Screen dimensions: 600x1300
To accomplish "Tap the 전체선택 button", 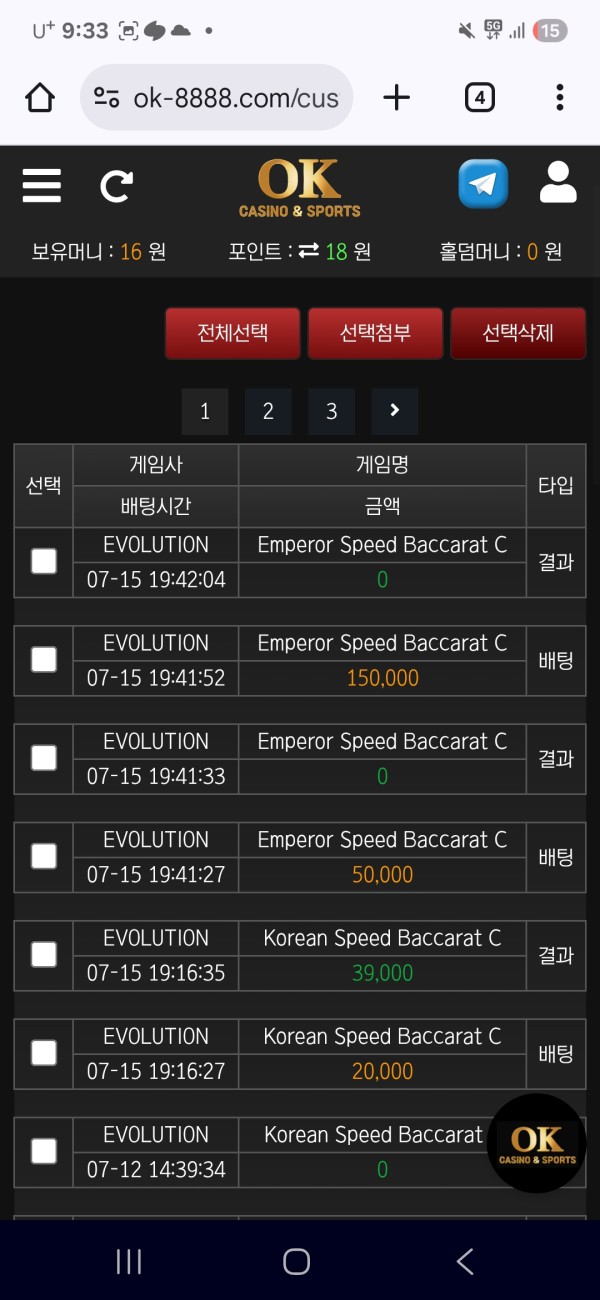I will tap(232, 333).
